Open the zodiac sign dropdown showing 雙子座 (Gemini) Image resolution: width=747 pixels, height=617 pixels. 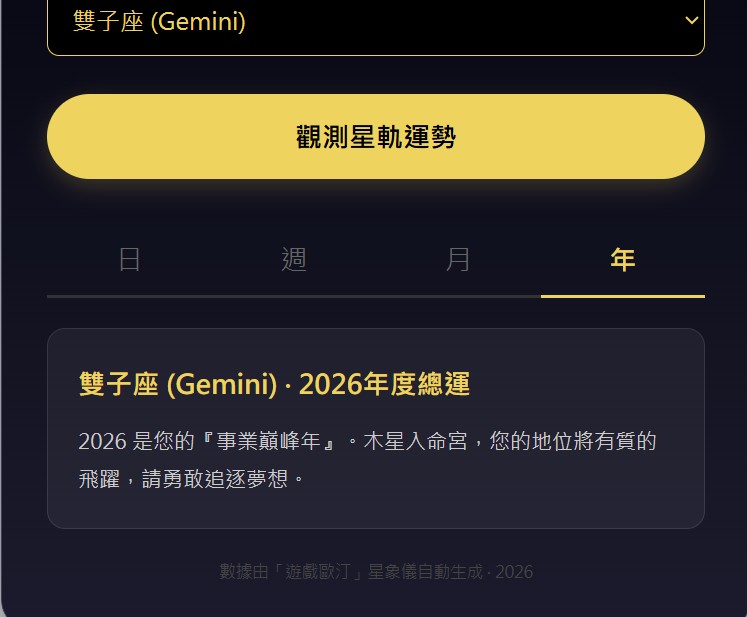click(x=375, y=22)
